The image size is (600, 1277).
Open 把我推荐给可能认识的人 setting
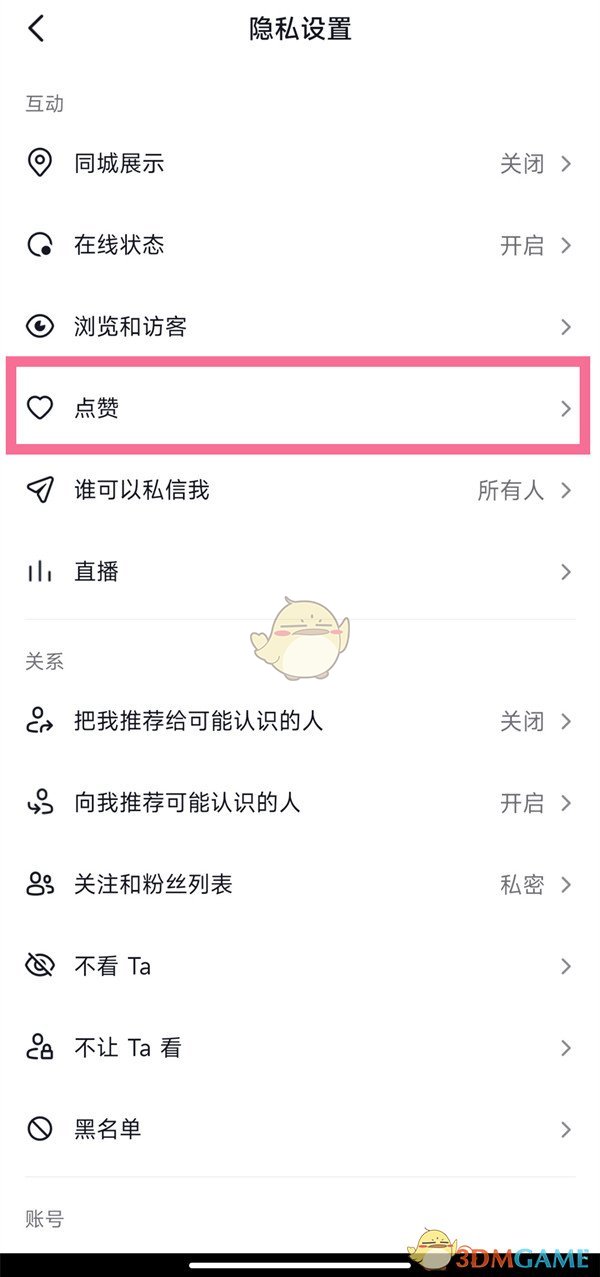300,721
